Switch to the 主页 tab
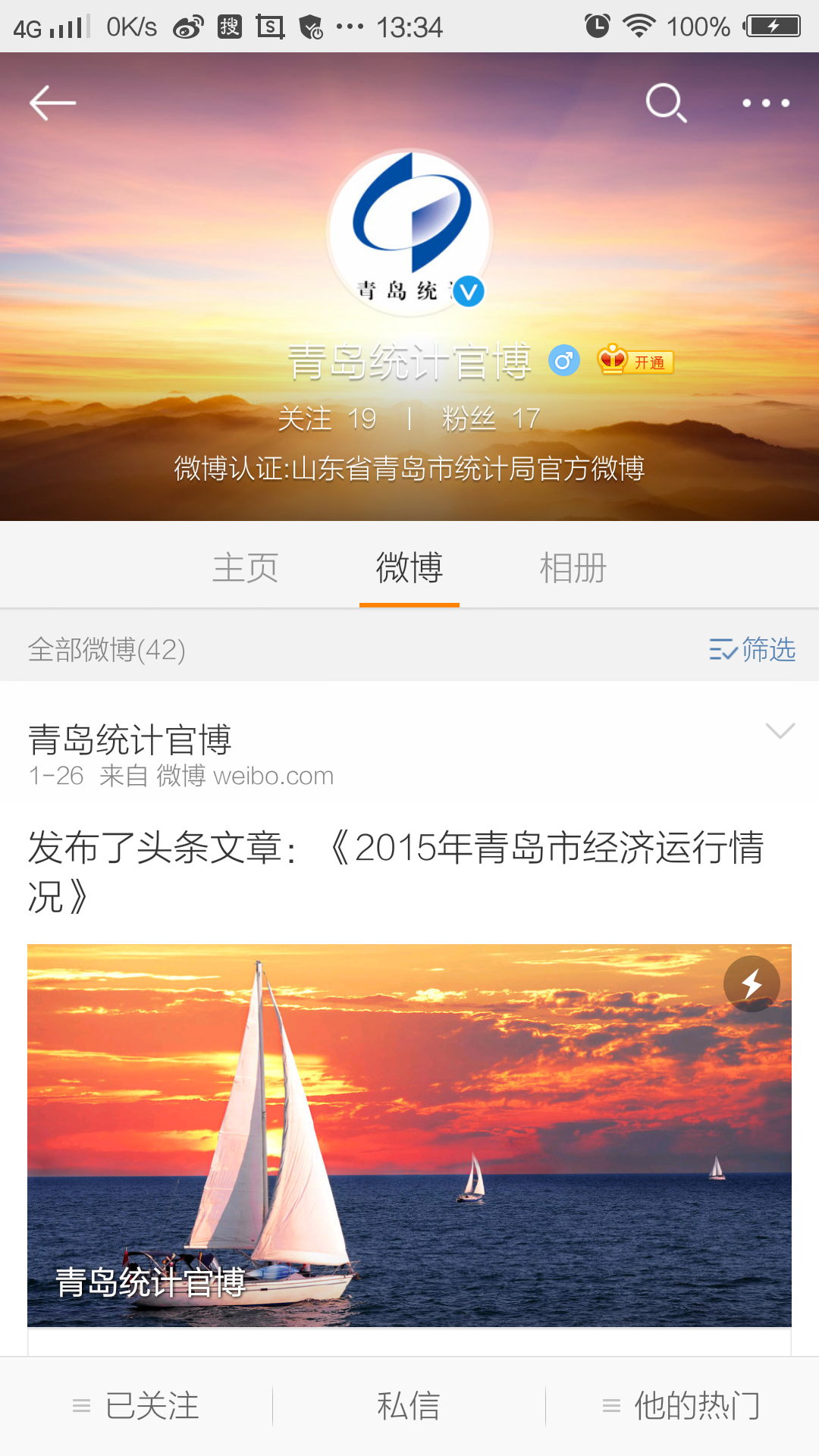 [246, 567]
